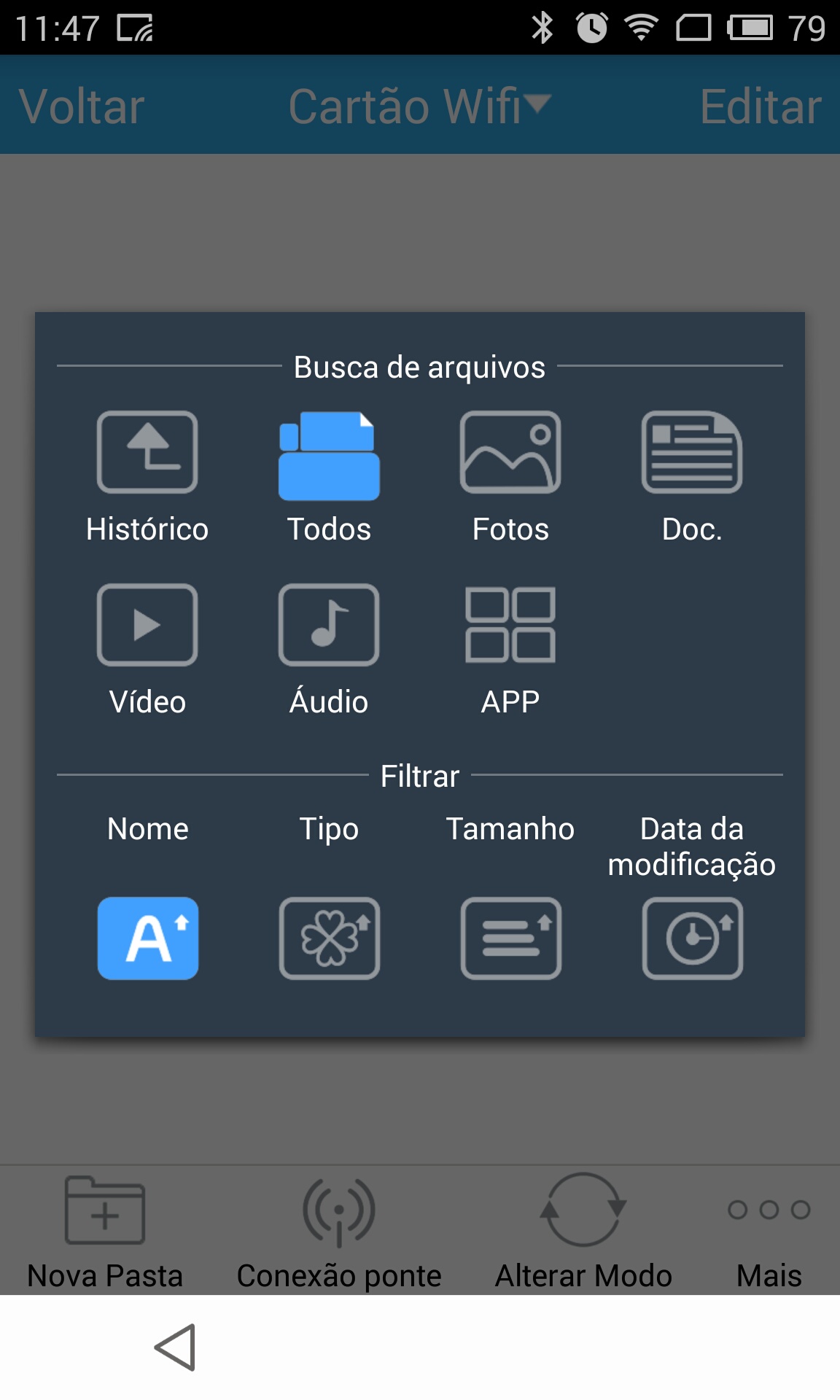Create a Nova Pasta
This screenshot has height=1400, width=840.
105,1232
